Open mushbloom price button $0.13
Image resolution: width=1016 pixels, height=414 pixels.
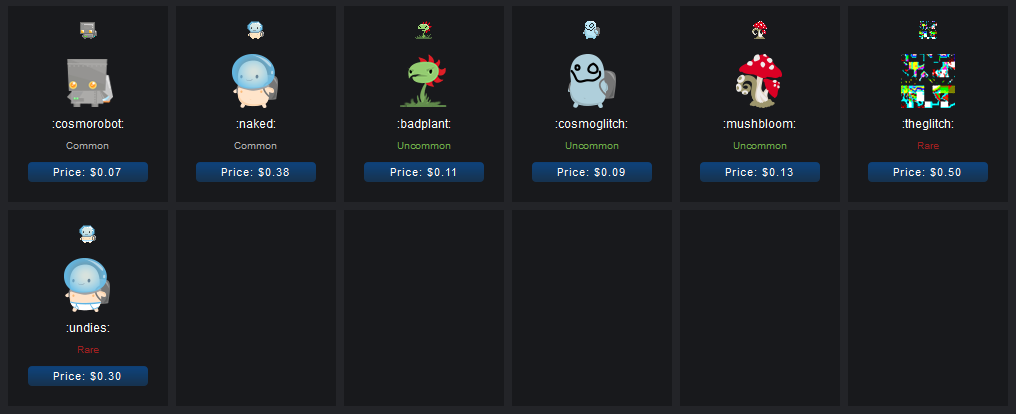tap(760, 172)
